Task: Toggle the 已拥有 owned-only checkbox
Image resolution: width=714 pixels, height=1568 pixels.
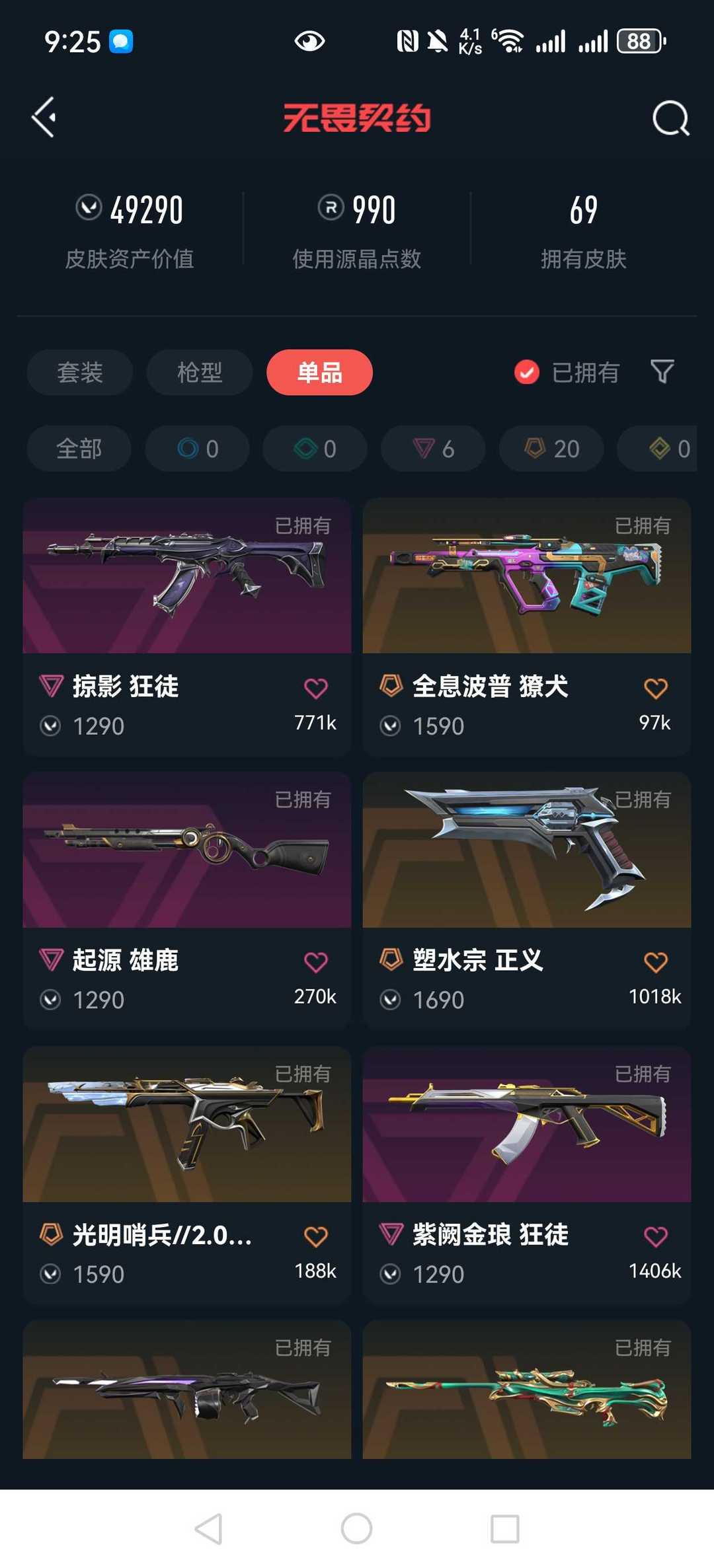Action: click(x=527, y=373)
